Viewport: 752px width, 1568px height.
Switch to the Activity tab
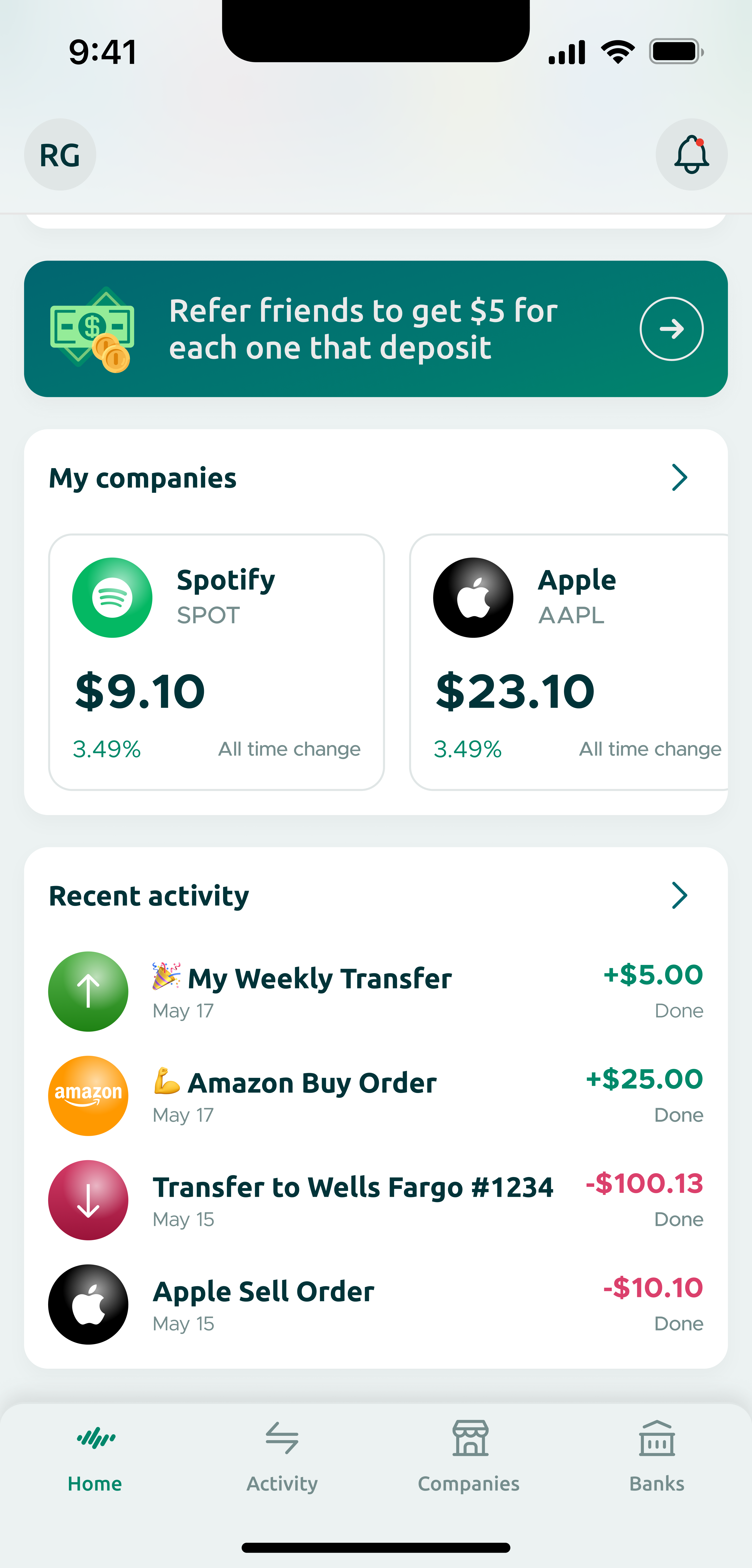[282, 1457]
